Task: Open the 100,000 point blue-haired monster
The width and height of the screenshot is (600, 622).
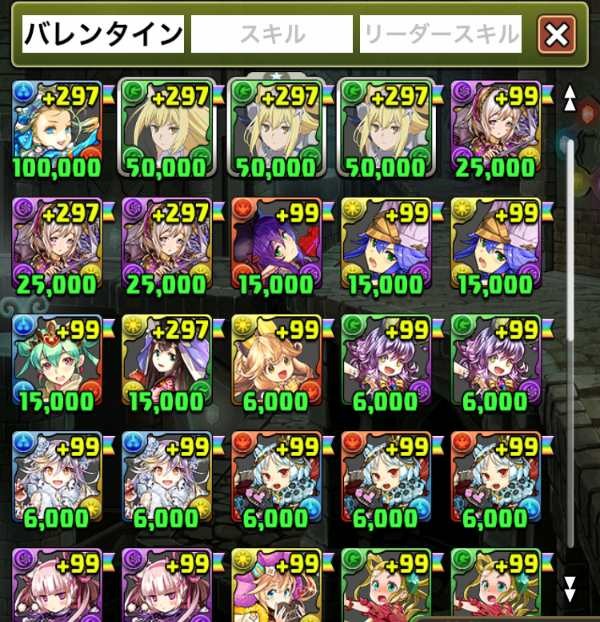Action: click(x=57, y=128)
